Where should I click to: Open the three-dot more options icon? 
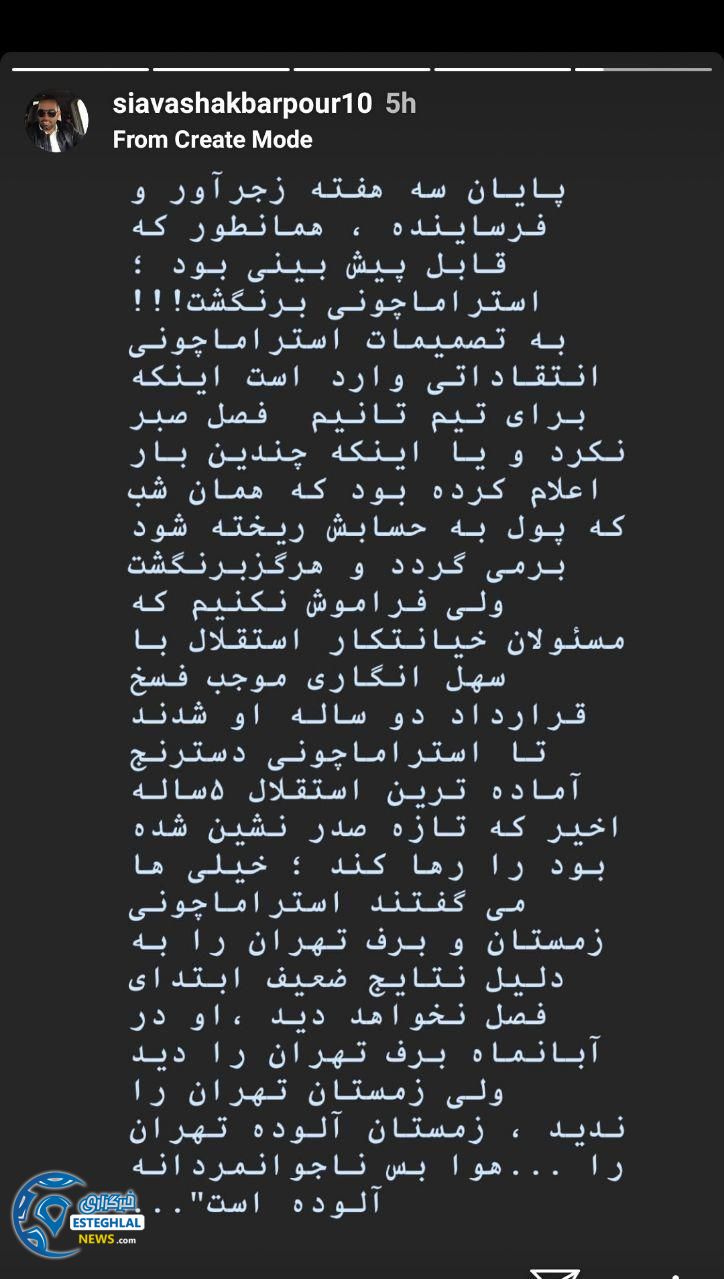[677, 1274]
